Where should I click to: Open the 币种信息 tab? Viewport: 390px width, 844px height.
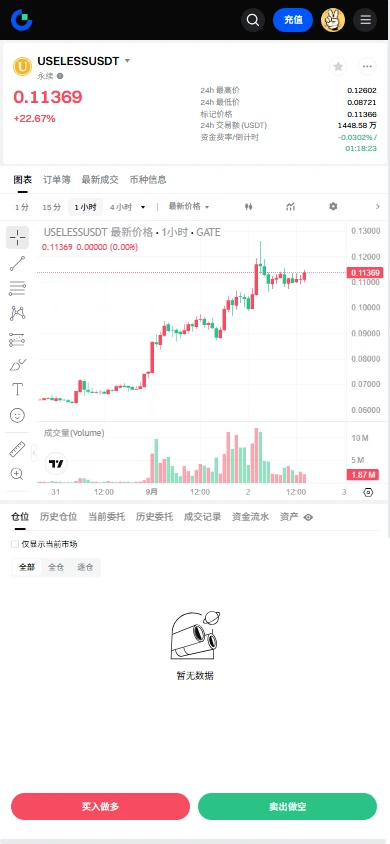click(x=148, y=180)
